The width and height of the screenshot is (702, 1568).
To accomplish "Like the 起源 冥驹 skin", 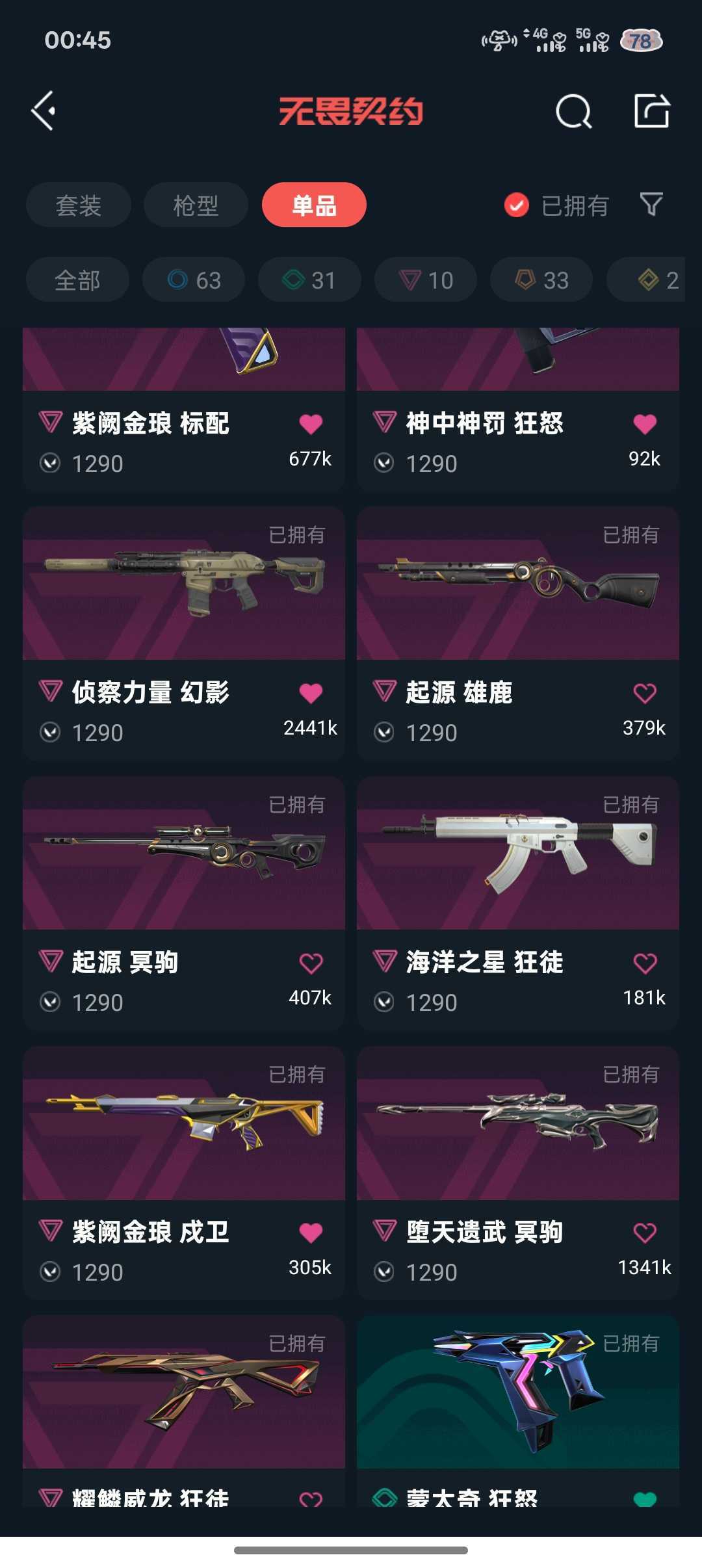I will point(311,963).
